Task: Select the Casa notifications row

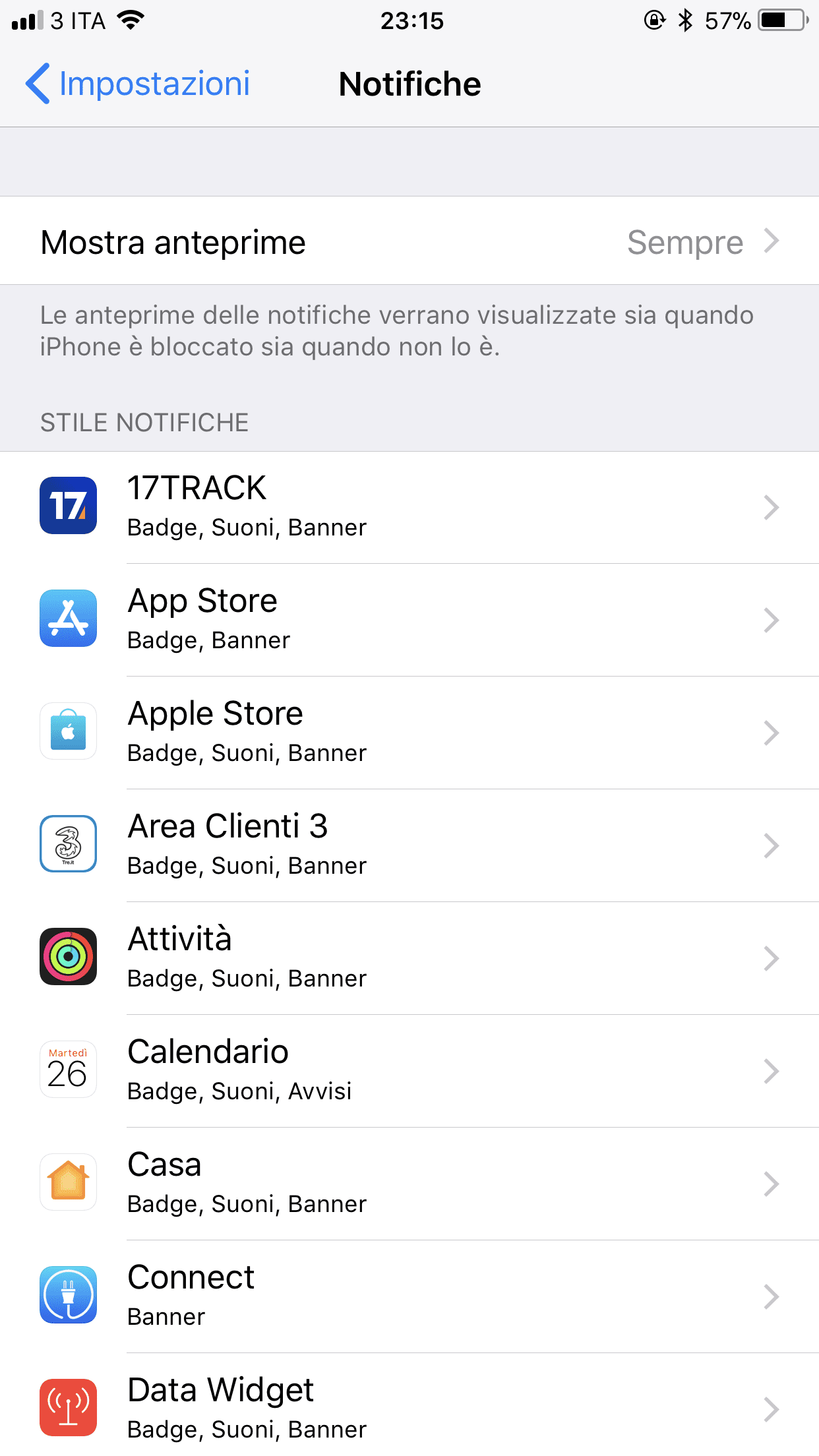Action: pos(409,1184)
